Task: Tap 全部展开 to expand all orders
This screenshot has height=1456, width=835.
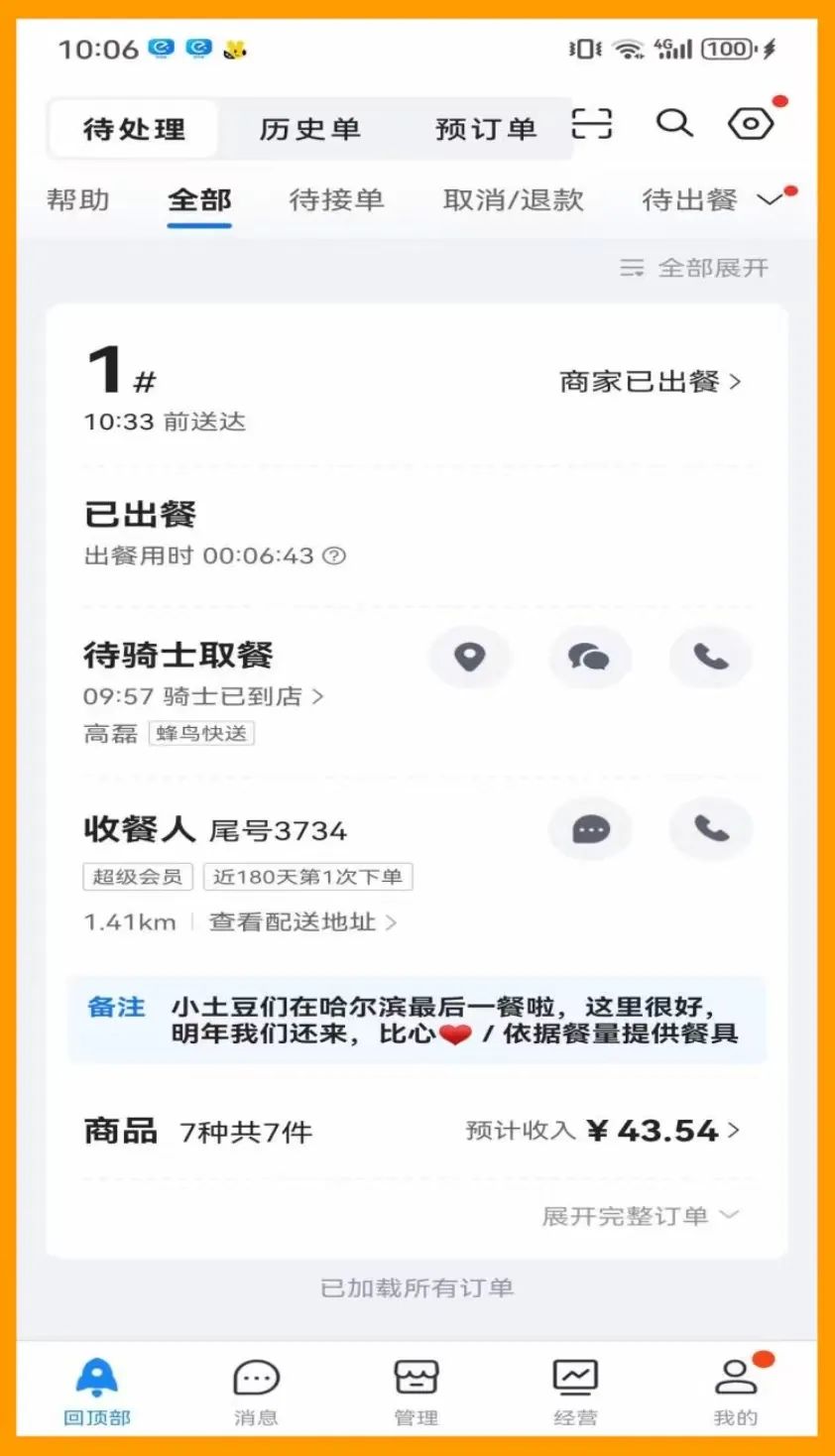Action: pyautogui.click(x=695, y=268)
